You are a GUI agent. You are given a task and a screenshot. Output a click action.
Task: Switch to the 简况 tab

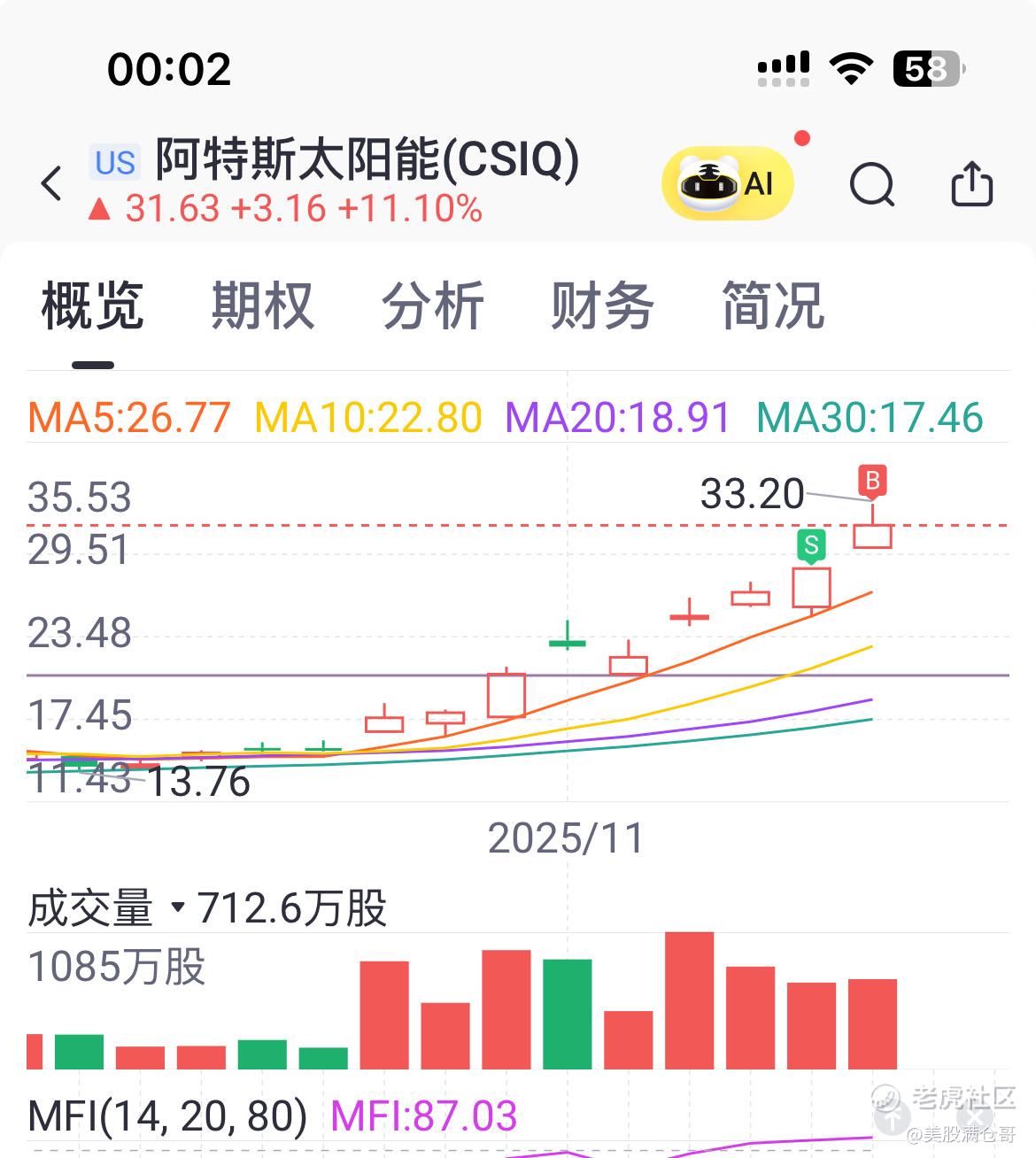pos(773,306)
